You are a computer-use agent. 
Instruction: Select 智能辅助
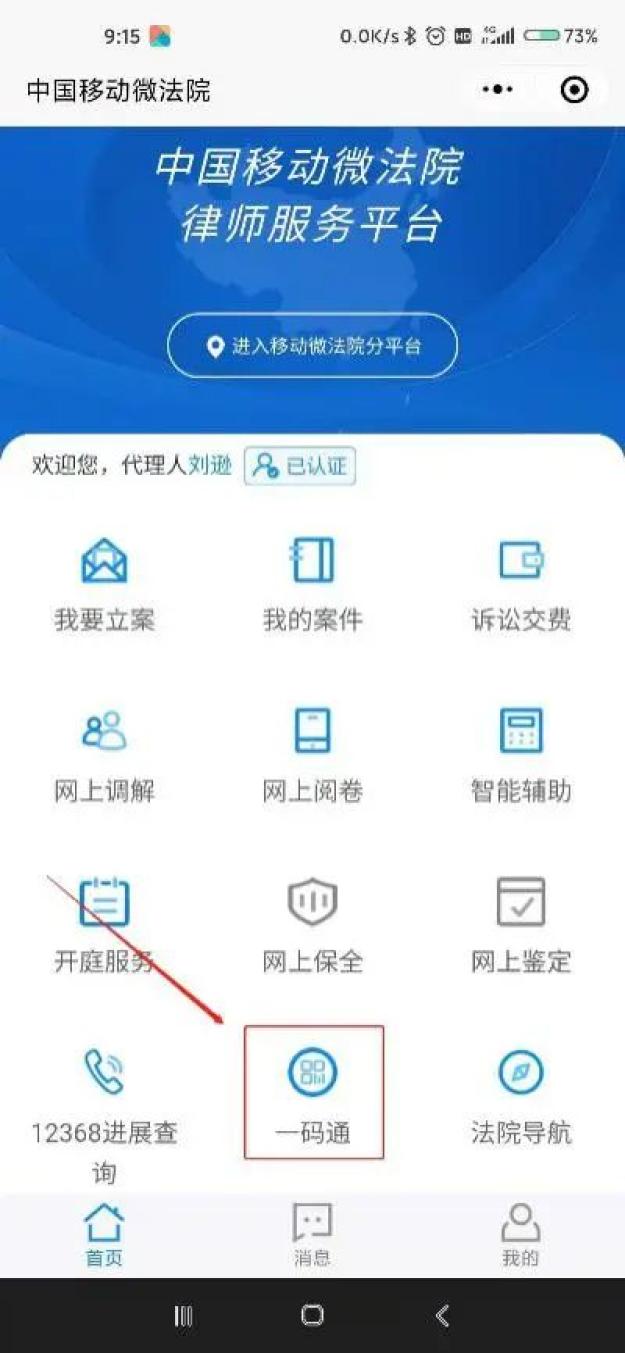coord(521,757)
